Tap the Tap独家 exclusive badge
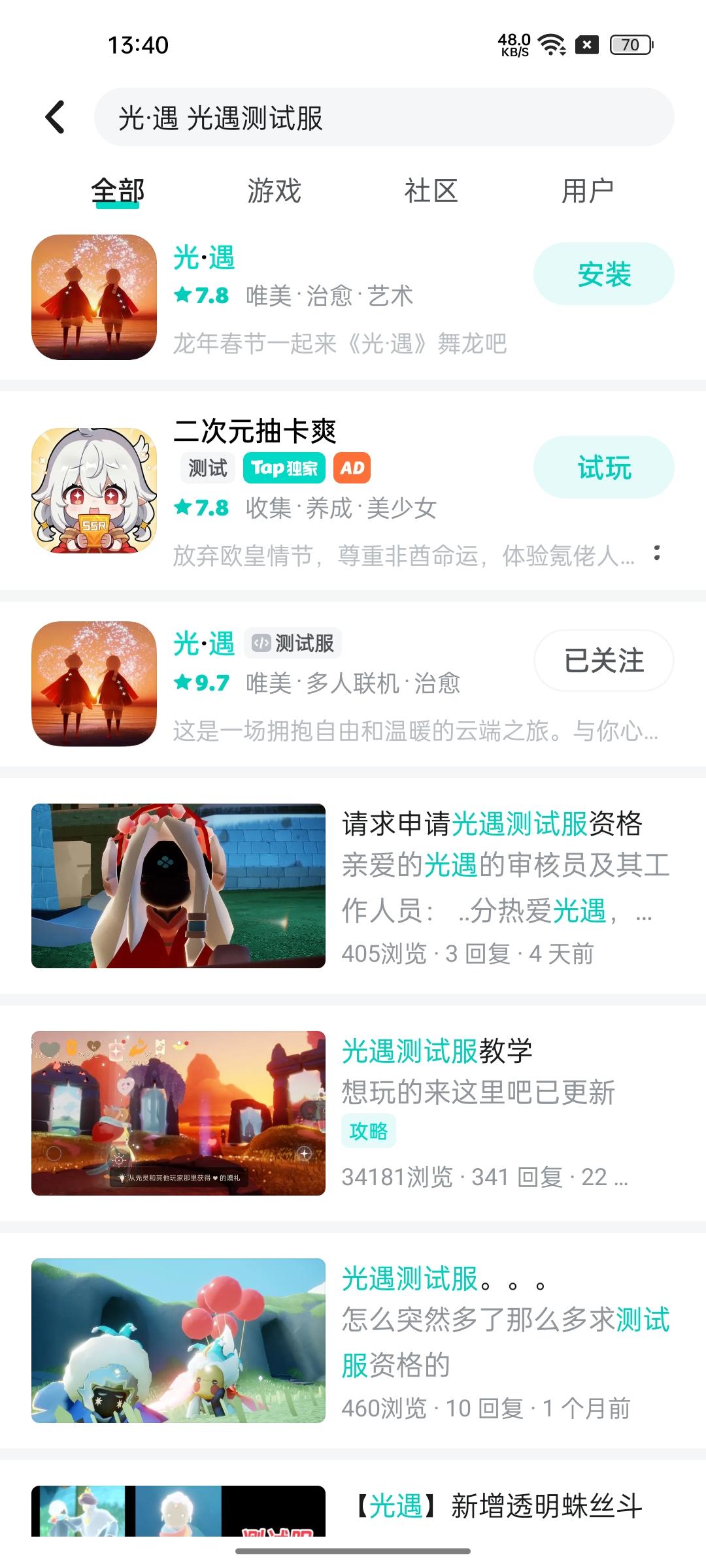The height and width of the screenshot is (1568, 706). [285, 468]
